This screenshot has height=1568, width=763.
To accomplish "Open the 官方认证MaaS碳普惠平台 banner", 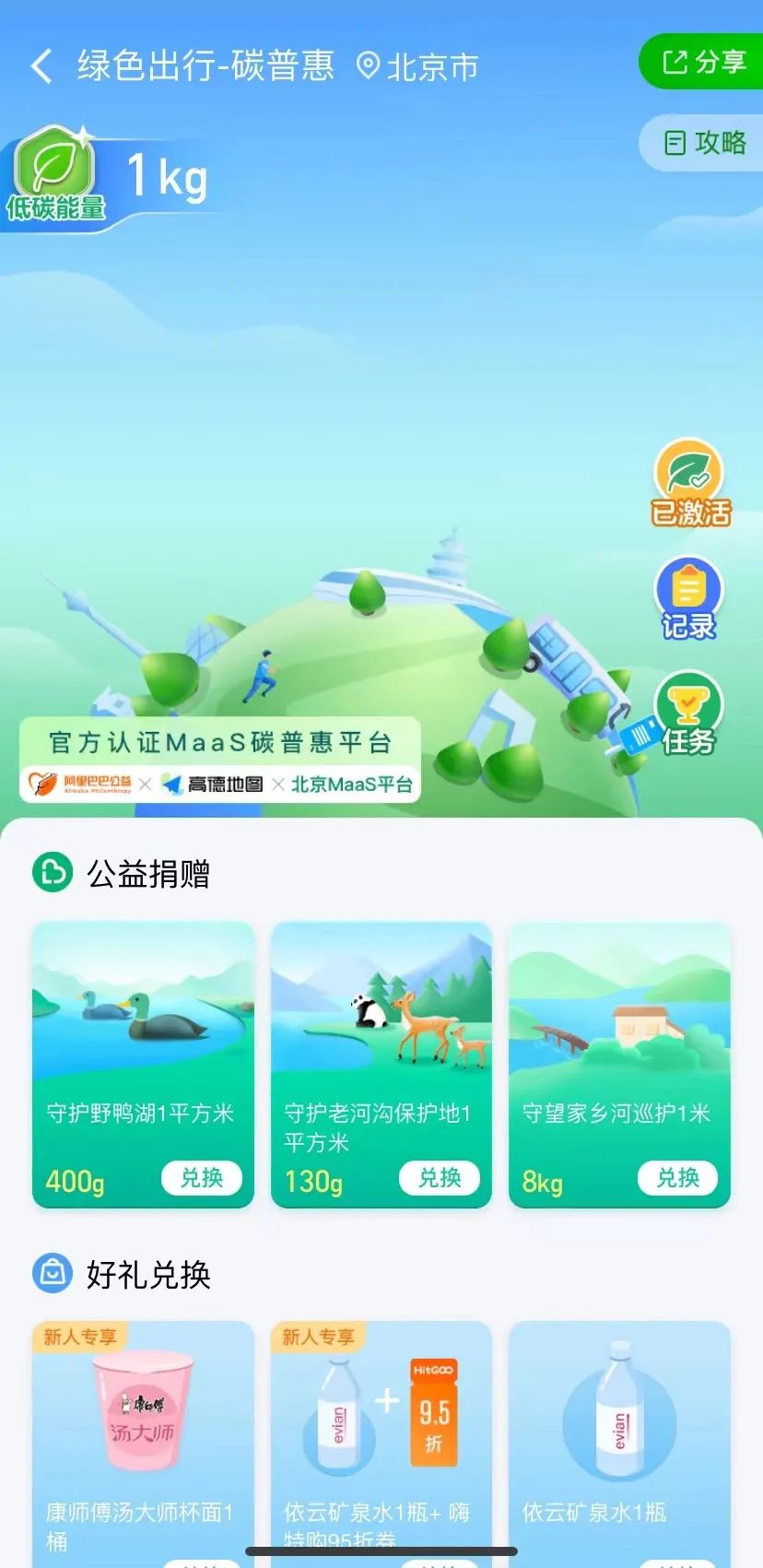I will 220,760.
